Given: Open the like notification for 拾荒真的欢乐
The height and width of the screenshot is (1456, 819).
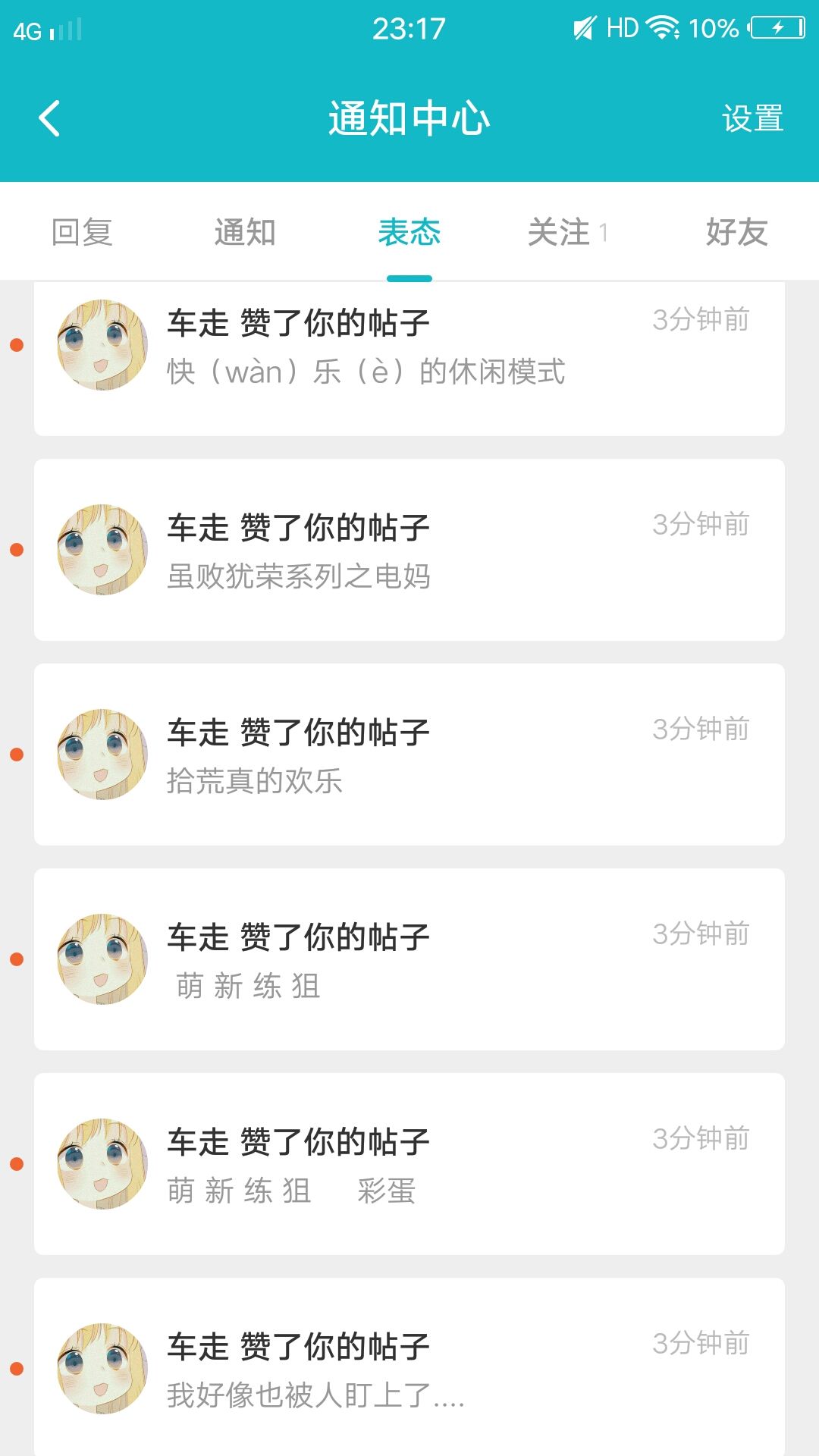Looking at the screenshot, I should pyautogui.click(x=409, y=755).
